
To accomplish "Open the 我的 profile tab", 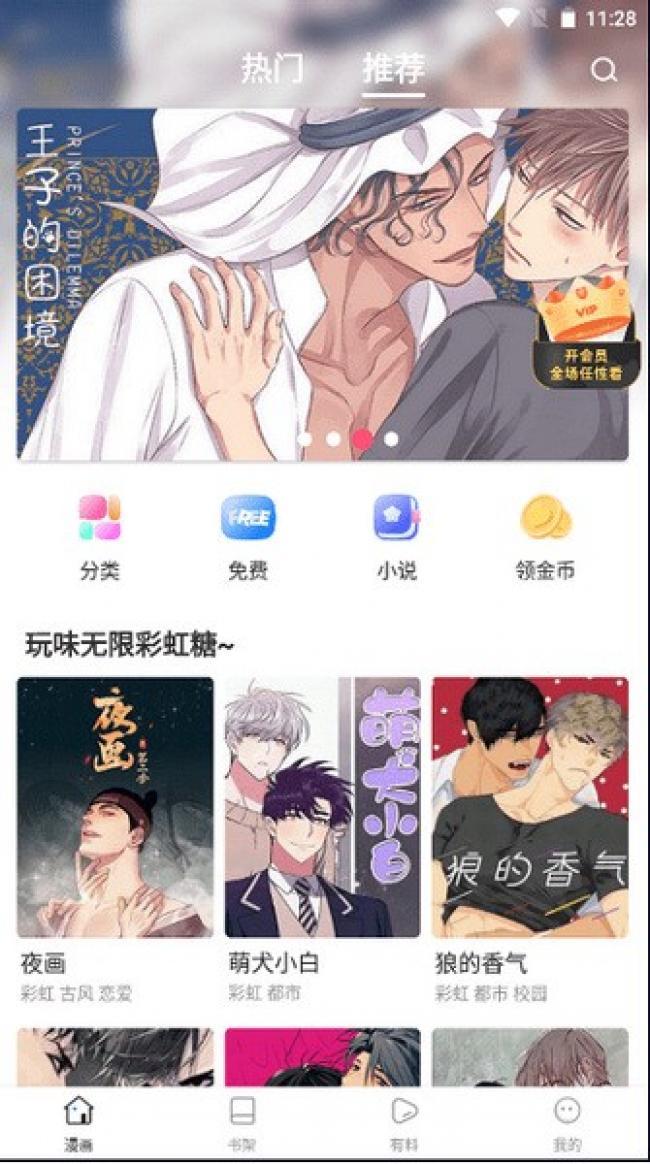I will point(567,1123).
